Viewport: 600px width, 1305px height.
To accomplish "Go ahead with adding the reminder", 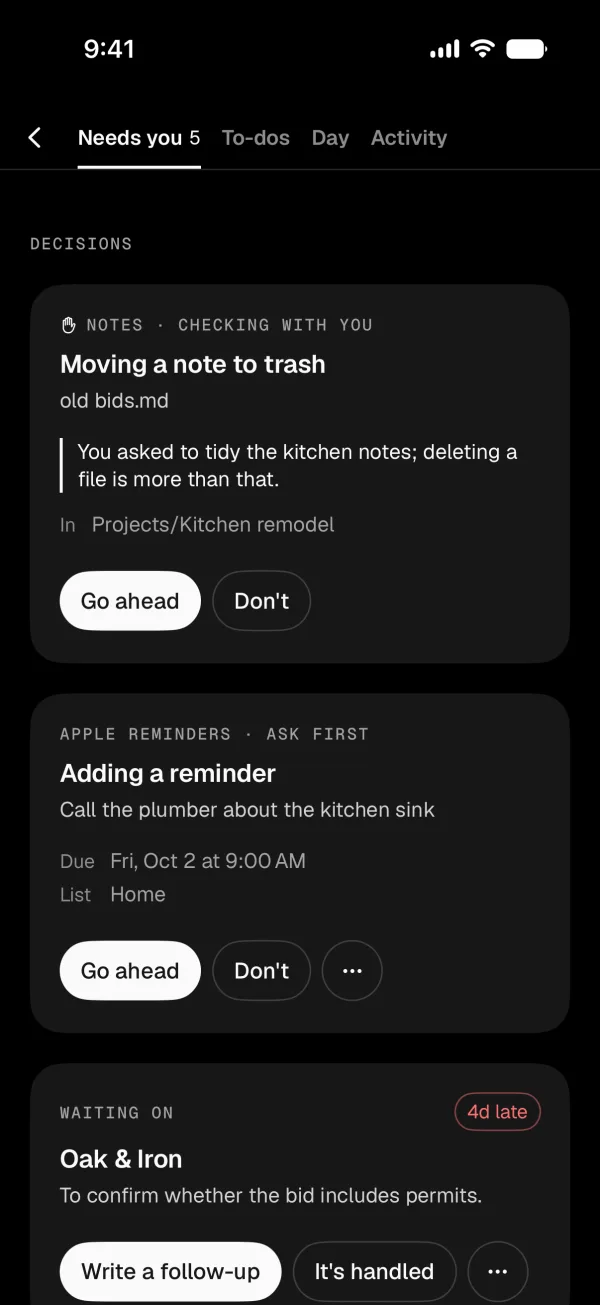I will click(x=130, y=971).
